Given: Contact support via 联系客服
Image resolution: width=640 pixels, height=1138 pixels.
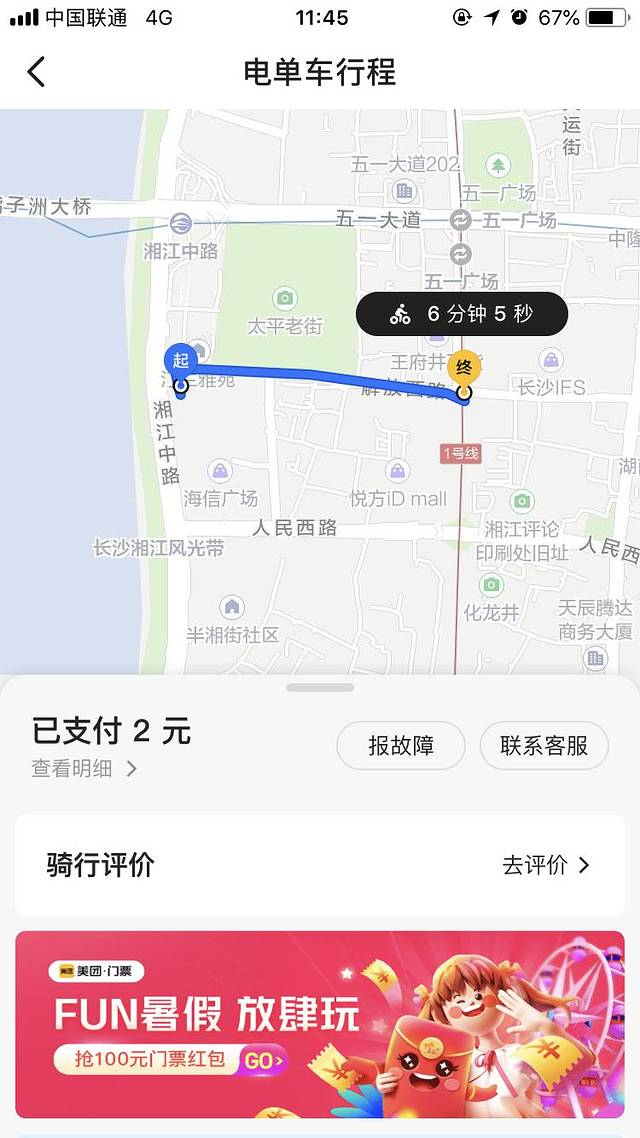Looking at the screenshot, I should coord(544,745).
